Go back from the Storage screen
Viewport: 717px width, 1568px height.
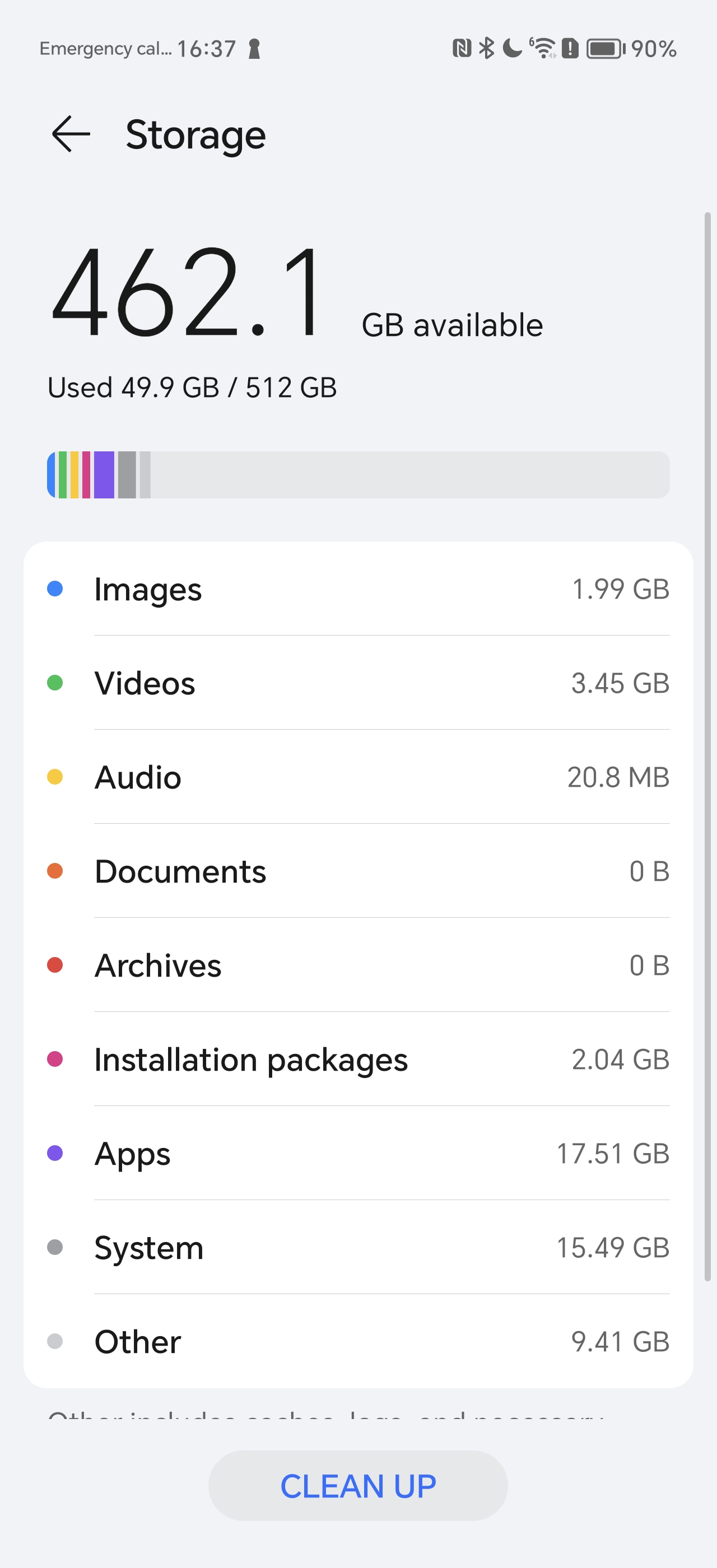click(x=71, y=134)
